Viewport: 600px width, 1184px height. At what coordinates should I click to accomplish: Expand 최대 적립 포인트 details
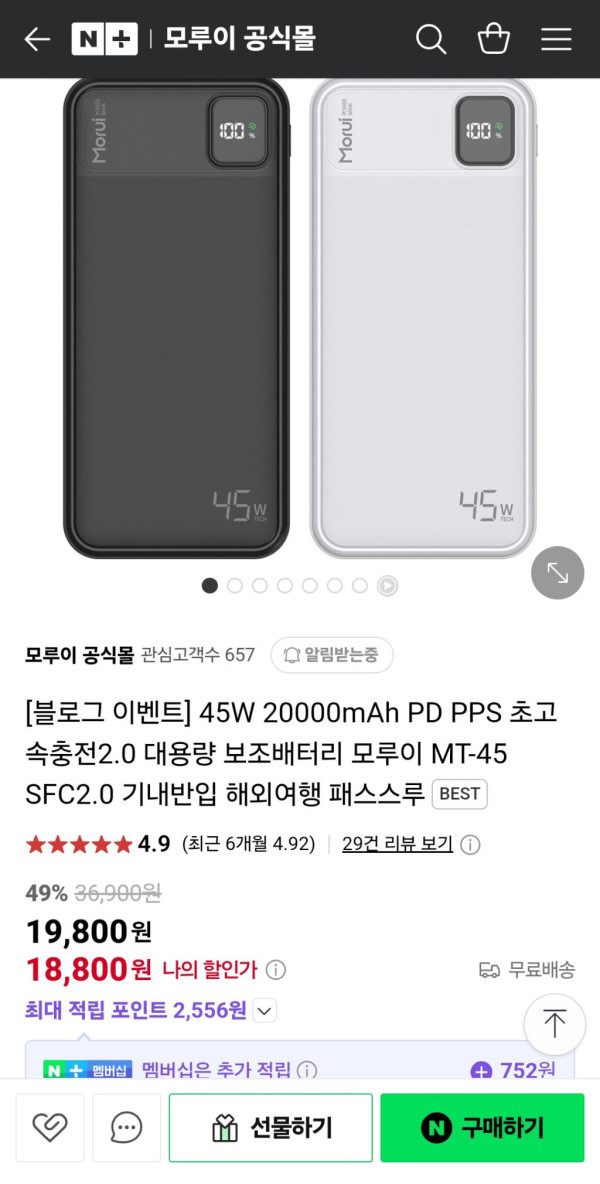click(x=264, y=1011)
